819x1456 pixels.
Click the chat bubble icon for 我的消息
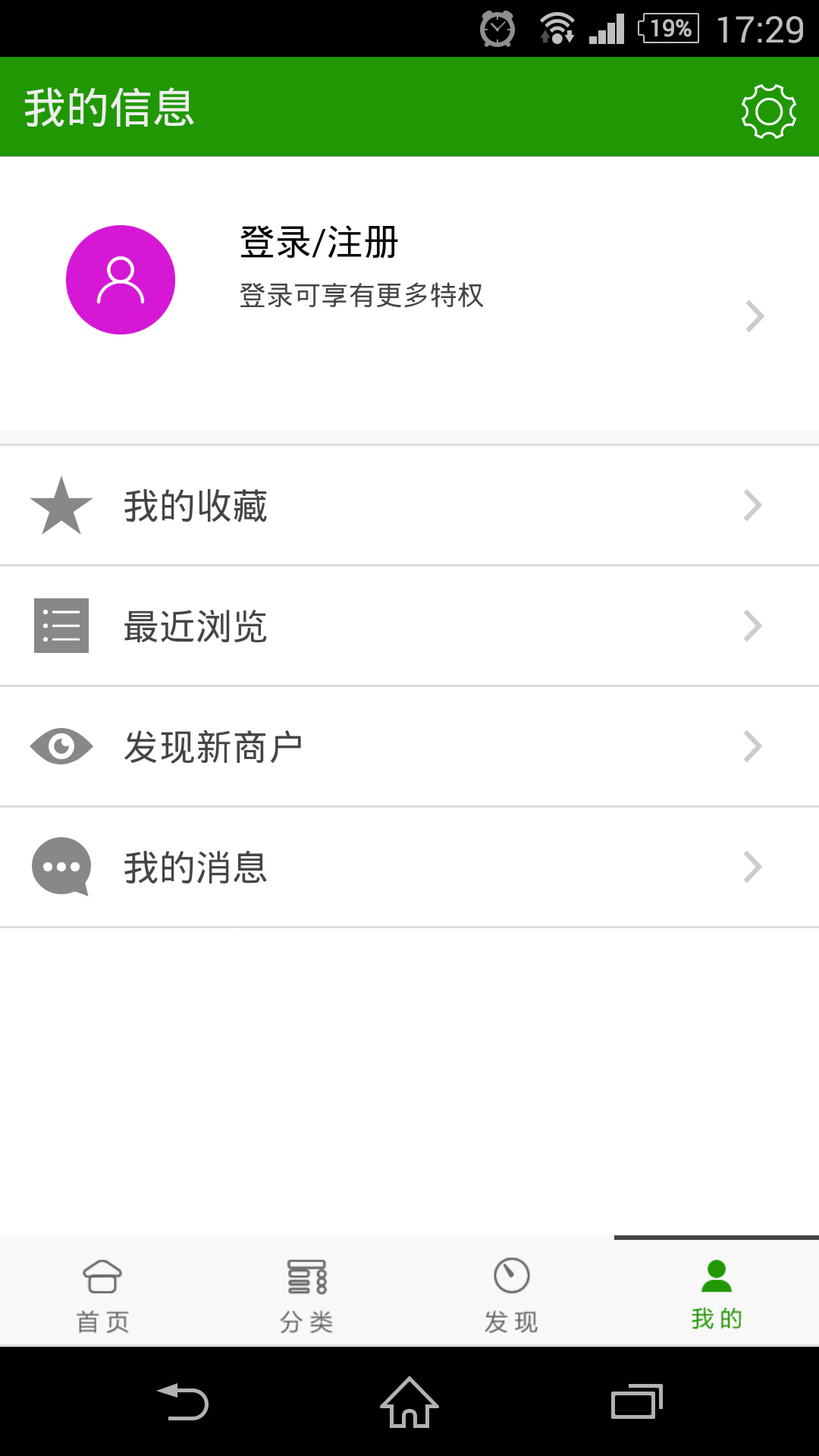[x=61, y=867]
